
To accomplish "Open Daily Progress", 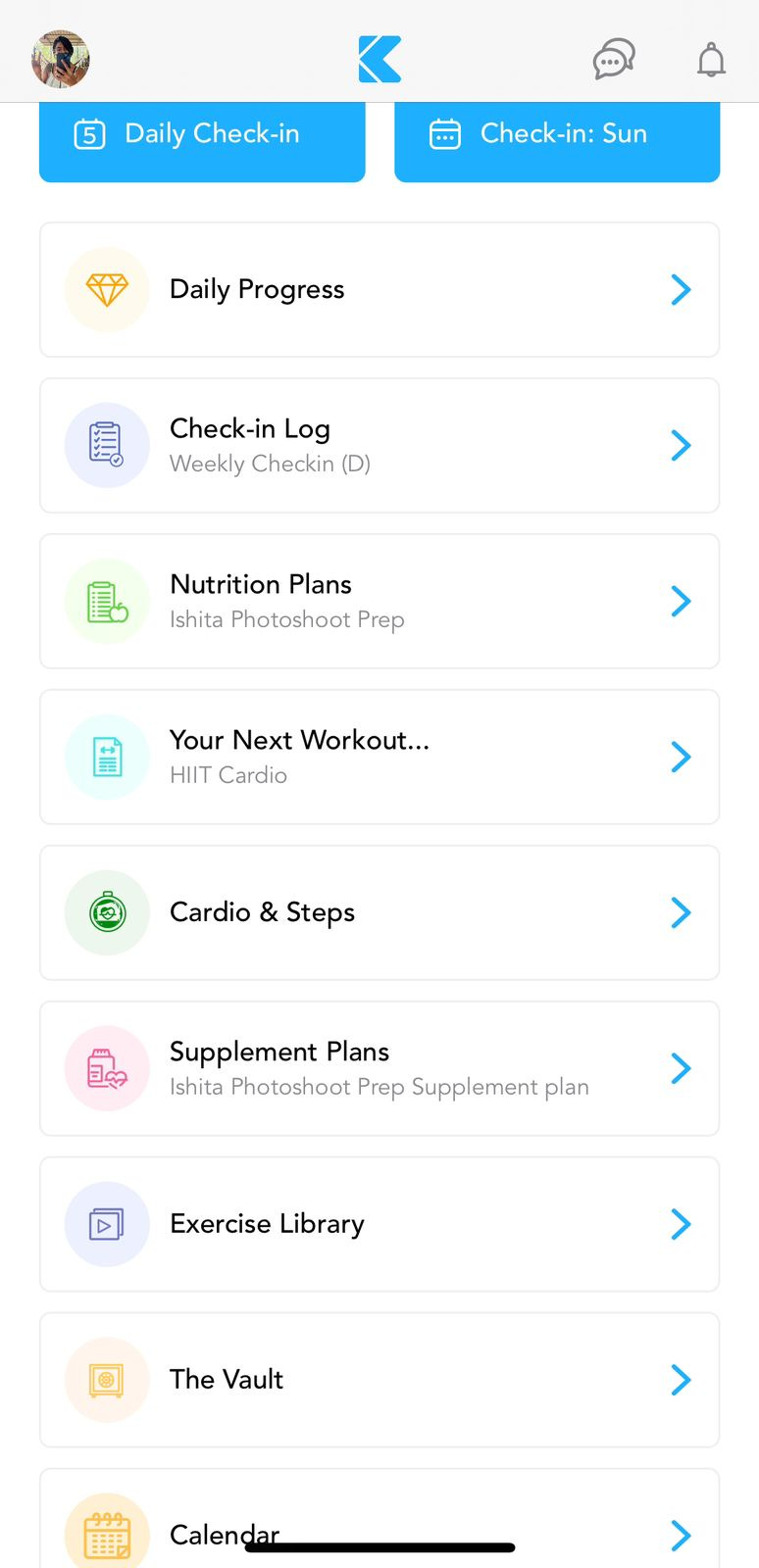I will click(379, 290).
